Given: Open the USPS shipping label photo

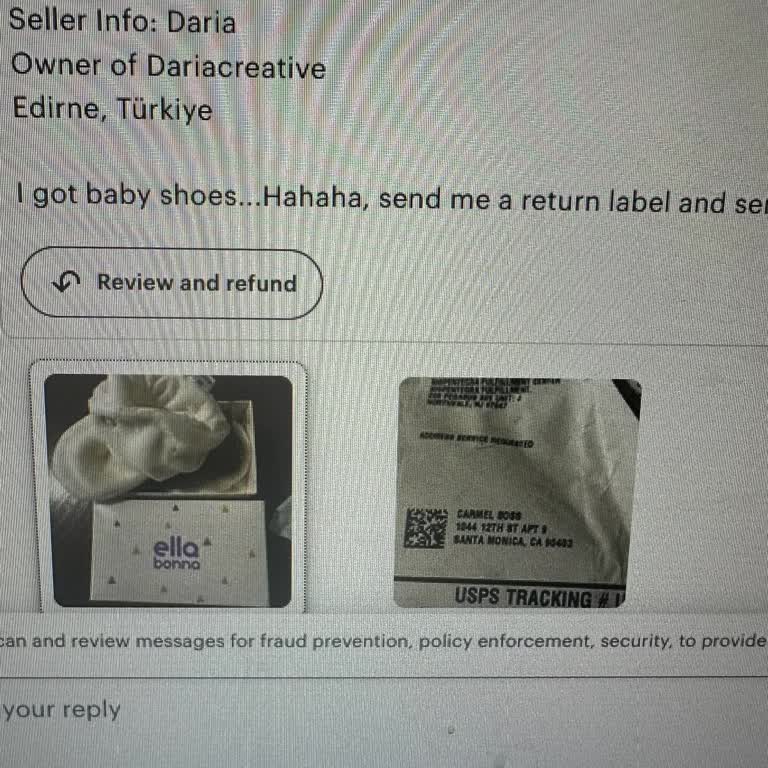Looking at the screenshot, I should point(516,492).
